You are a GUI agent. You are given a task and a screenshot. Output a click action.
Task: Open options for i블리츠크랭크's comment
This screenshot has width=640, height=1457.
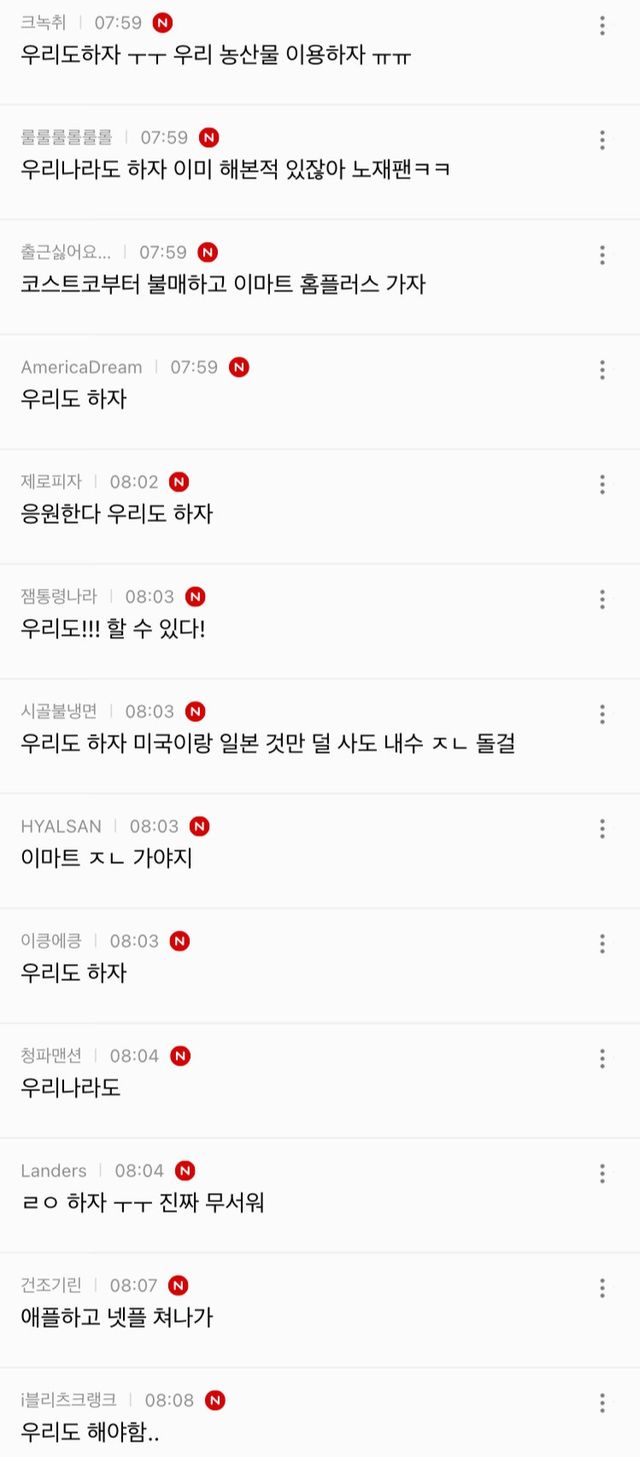tap(602, 1403)
